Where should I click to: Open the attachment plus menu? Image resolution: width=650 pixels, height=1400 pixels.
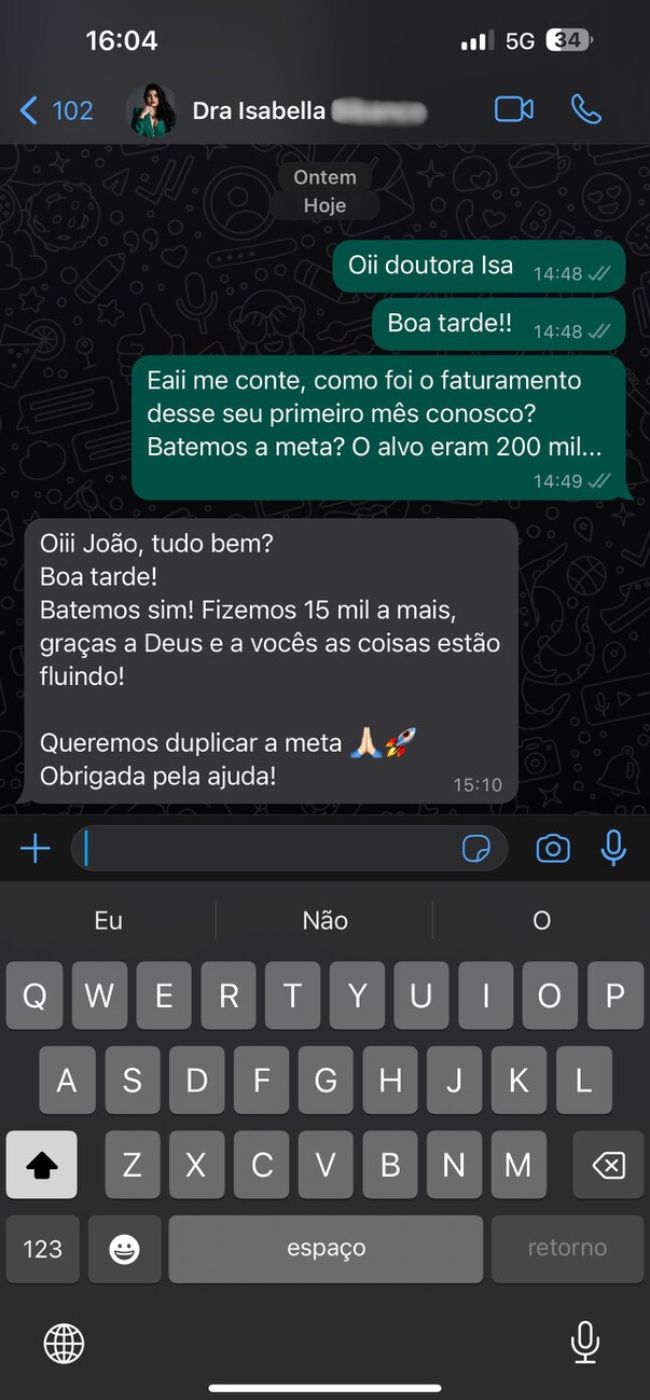tap(35, 849)
